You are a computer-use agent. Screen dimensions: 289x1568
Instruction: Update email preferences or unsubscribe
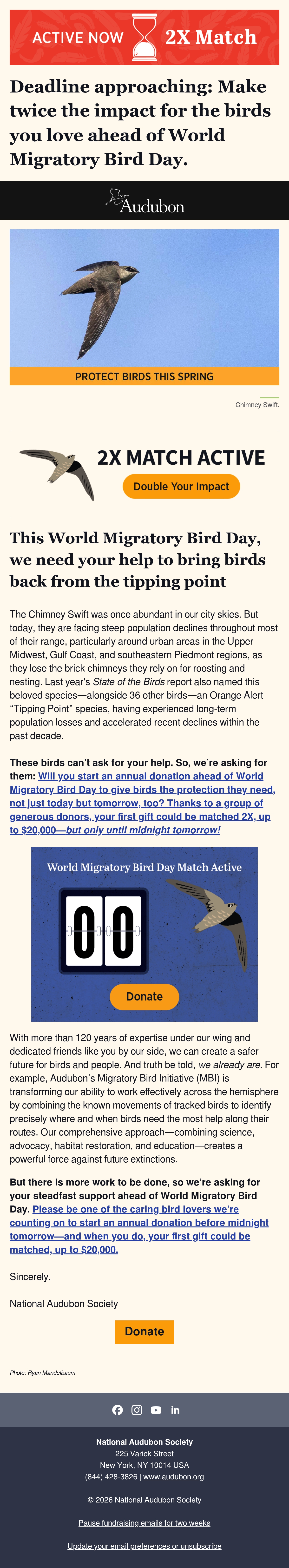tap(144, 1546)
